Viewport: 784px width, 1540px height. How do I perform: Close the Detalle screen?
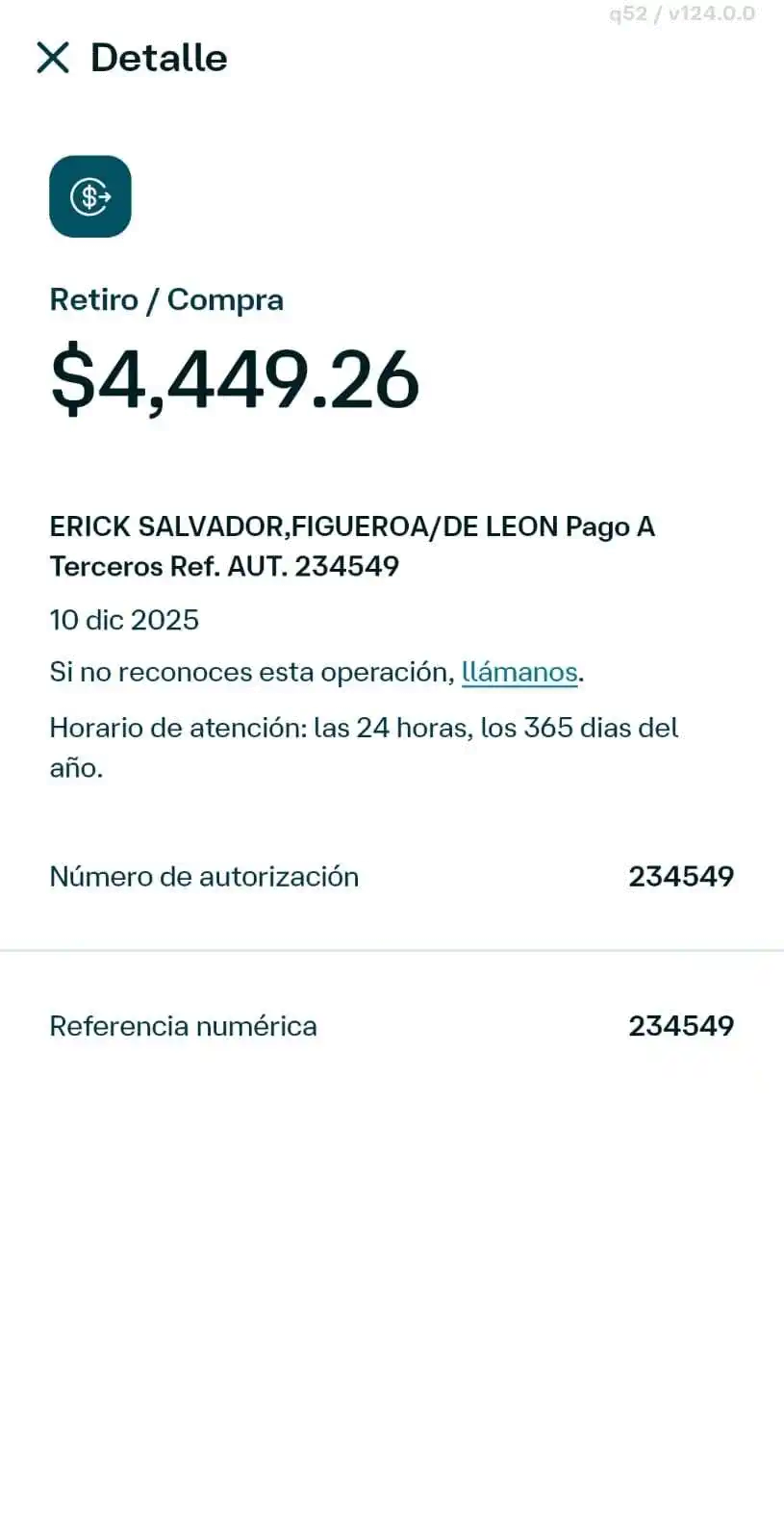[x=53, y=58]
